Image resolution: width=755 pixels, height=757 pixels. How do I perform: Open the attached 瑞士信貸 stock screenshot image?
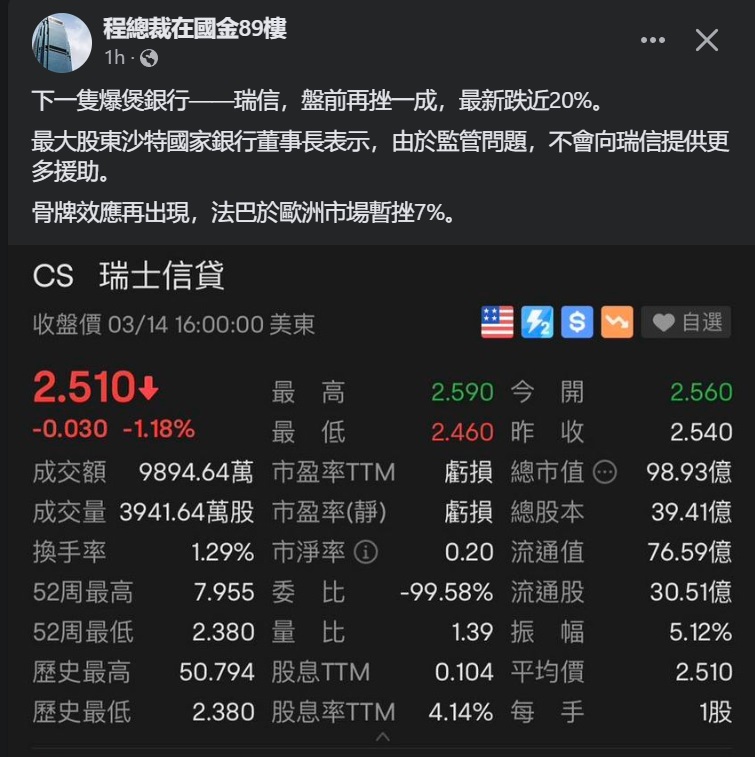380,500
